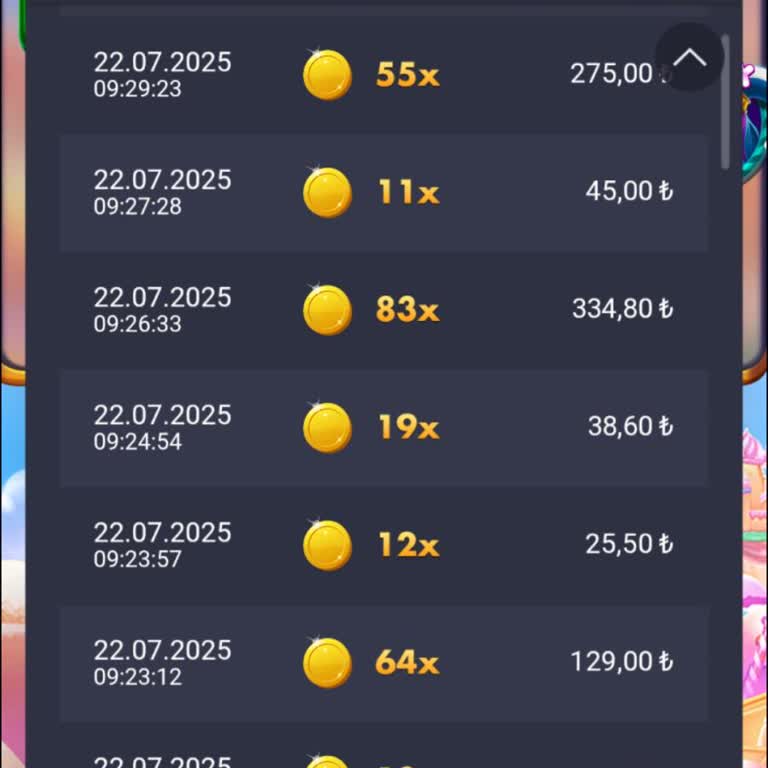Open the 83x win entry at 09:26:33

coord(383,310)
